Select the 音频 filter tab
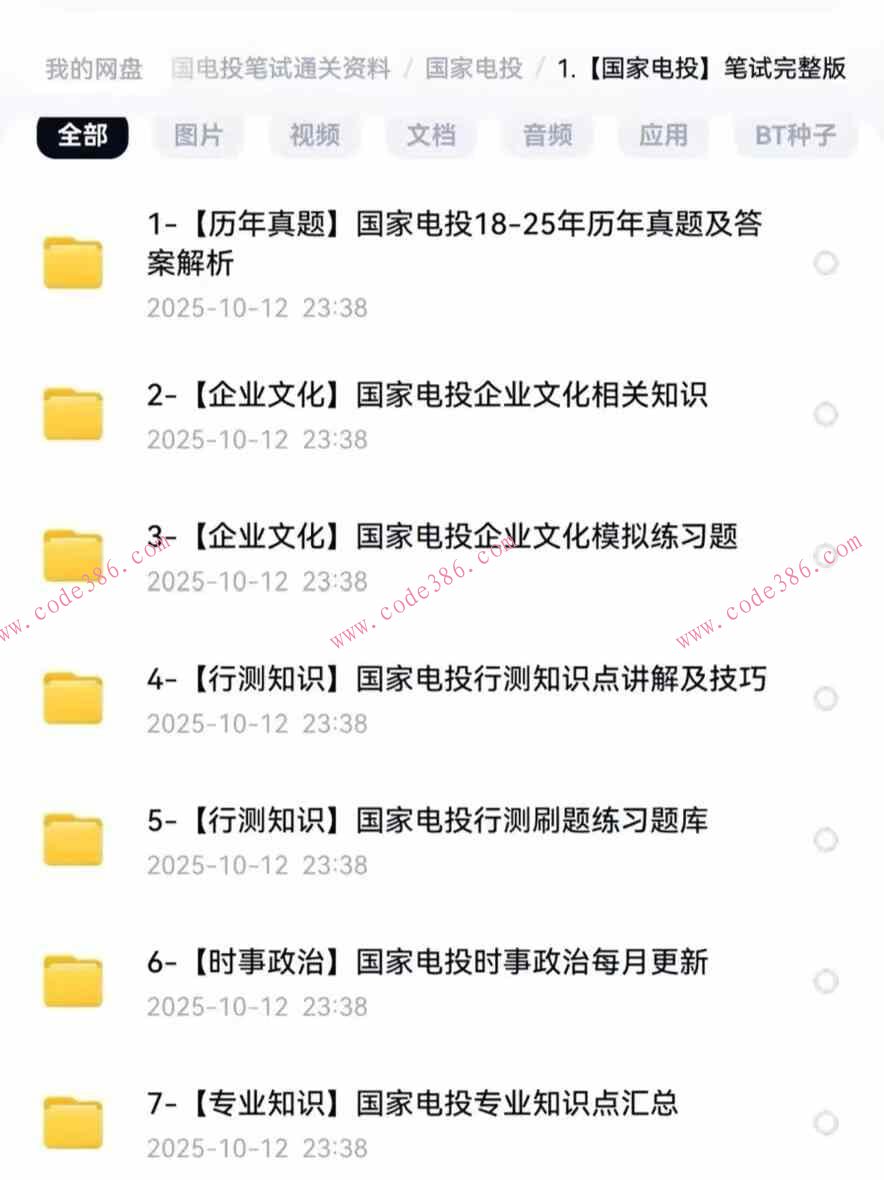This screenshot has width=884, height=1180. [x=547, y=136]
